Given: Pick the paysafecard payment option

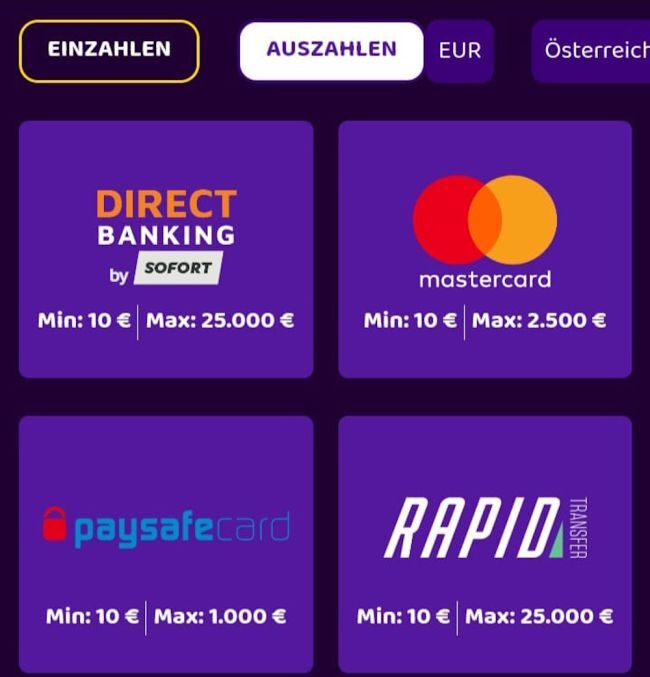Looking at the screenshot, I should click(166, 544).
